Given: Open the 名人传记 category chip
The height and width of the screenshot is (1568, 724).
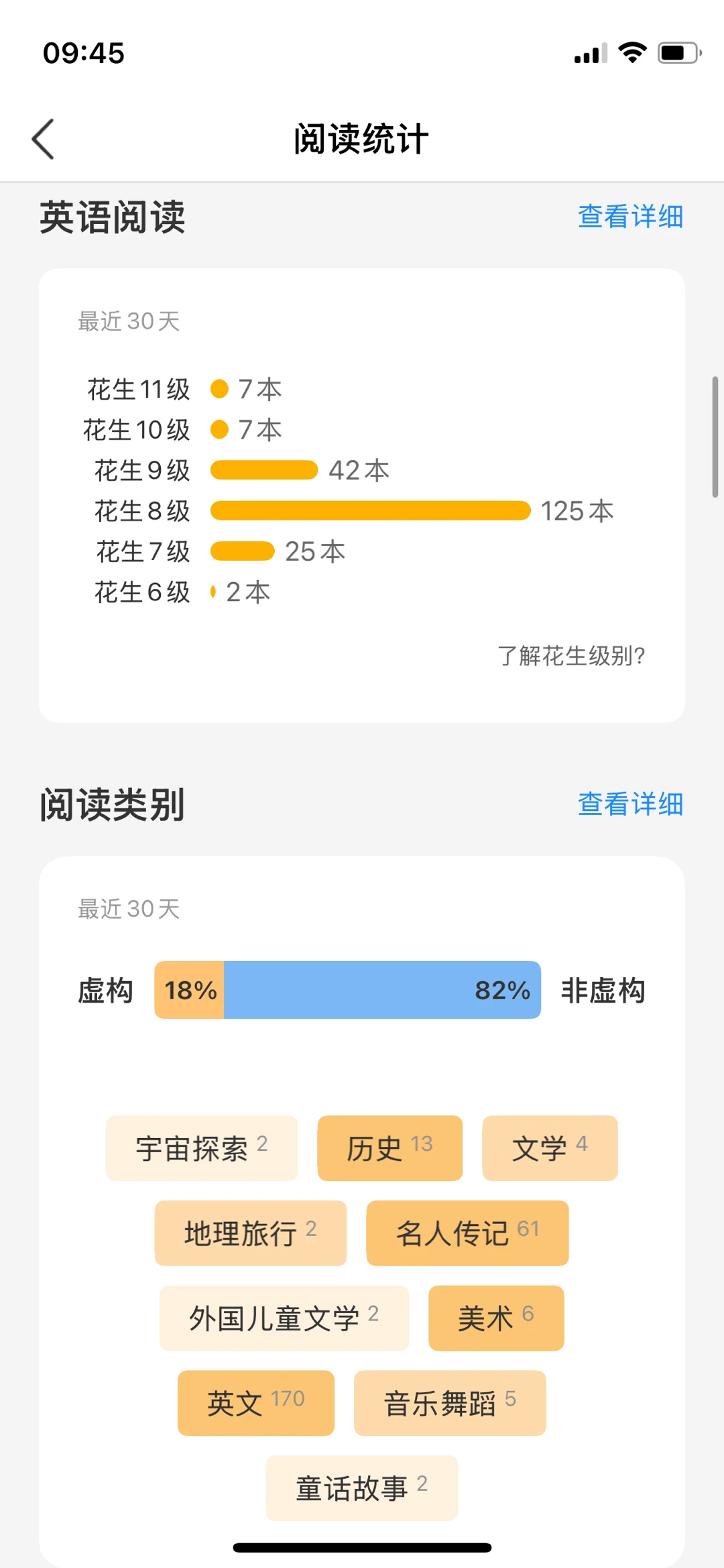Looking at the screenshot, I should (468, 1233).
